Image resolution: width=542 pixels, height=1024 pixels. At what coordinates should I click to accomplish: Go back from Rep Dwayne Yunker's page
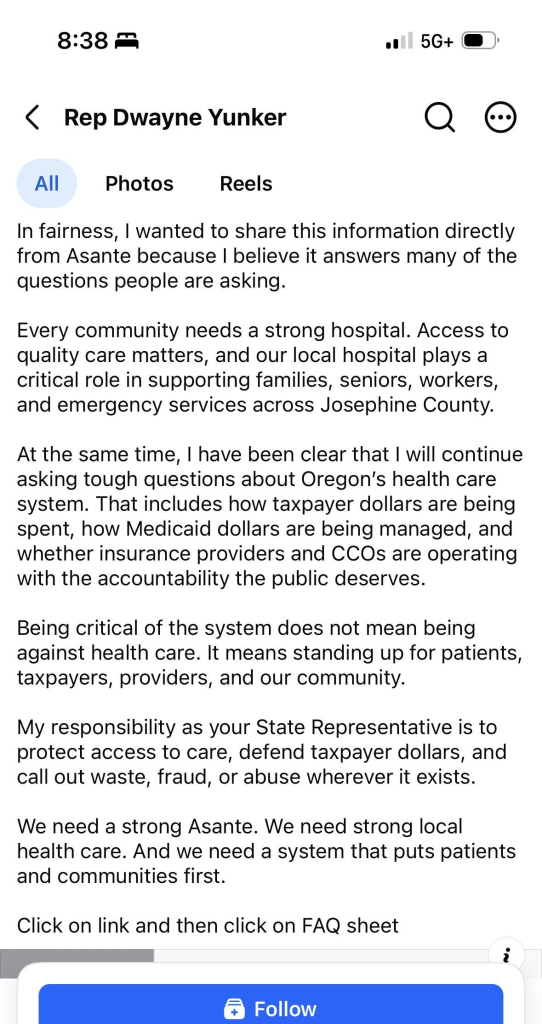point(32,118)
